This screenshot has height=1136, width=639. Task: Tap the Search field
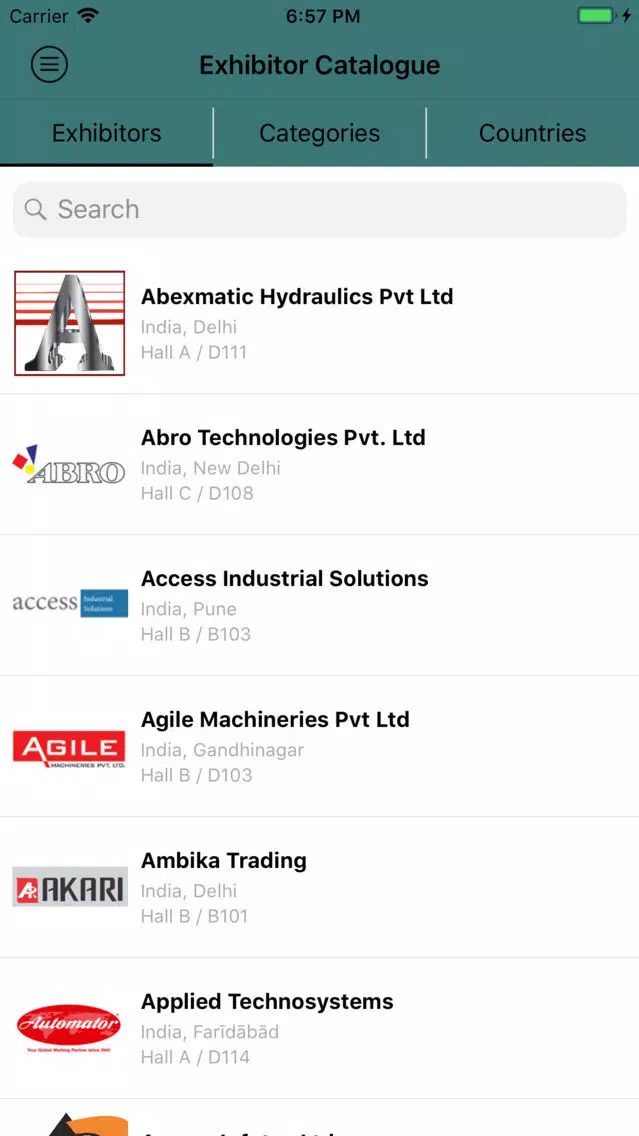click(320, 209)
